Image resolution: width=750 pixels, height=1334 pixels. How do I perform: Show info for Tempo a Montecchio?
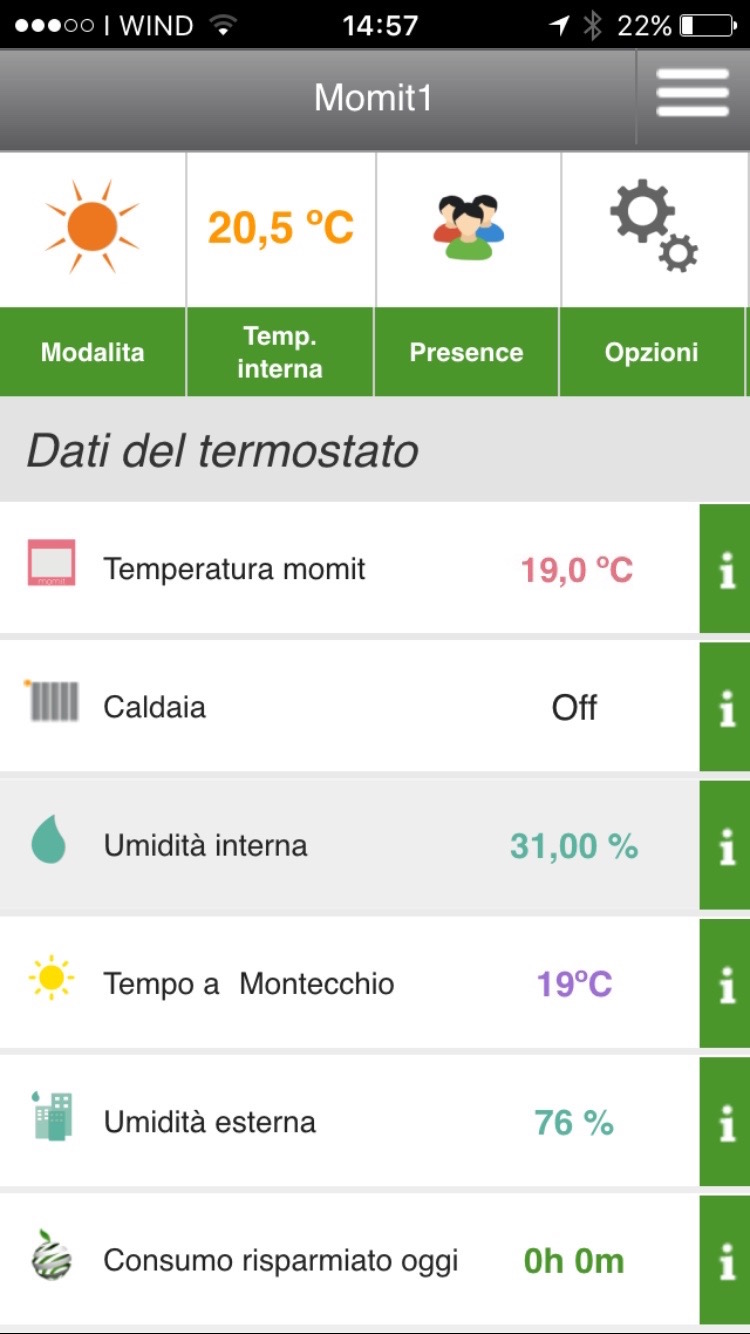[x=726, y=985]
